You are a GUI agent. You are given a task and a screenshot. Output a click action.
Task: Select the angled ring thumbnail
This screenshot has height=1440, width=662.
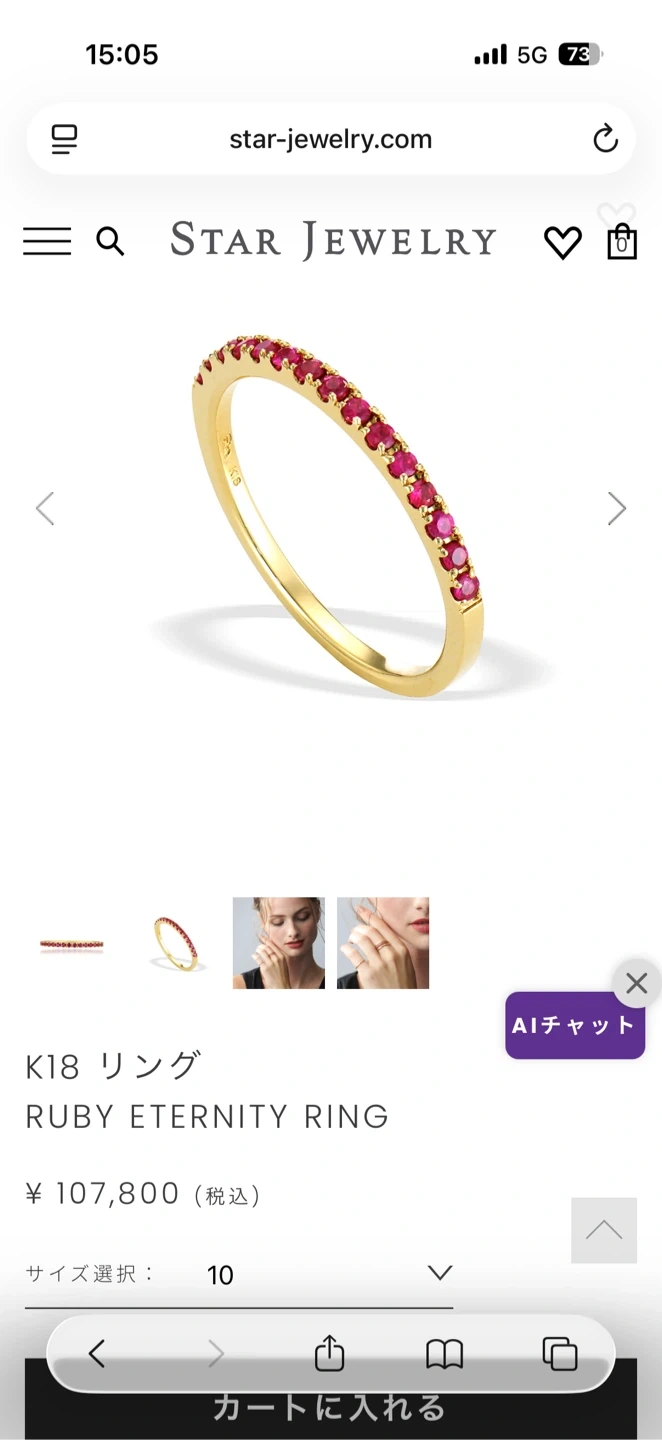[176, 943]
